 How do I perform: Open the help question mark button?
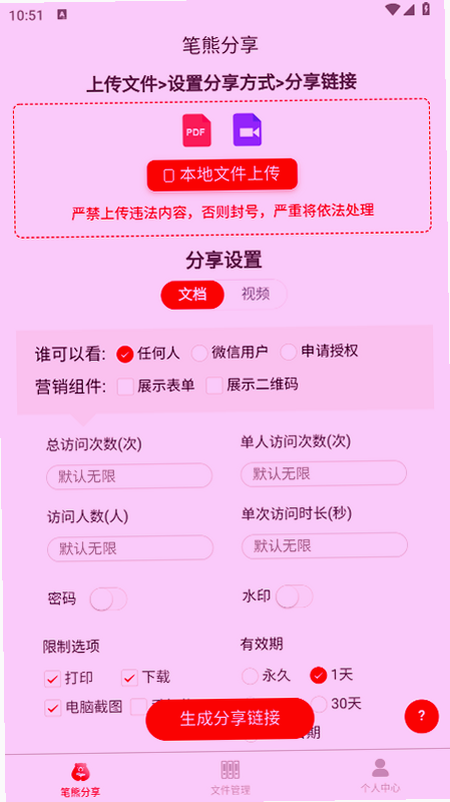click(x=421, y=716)
